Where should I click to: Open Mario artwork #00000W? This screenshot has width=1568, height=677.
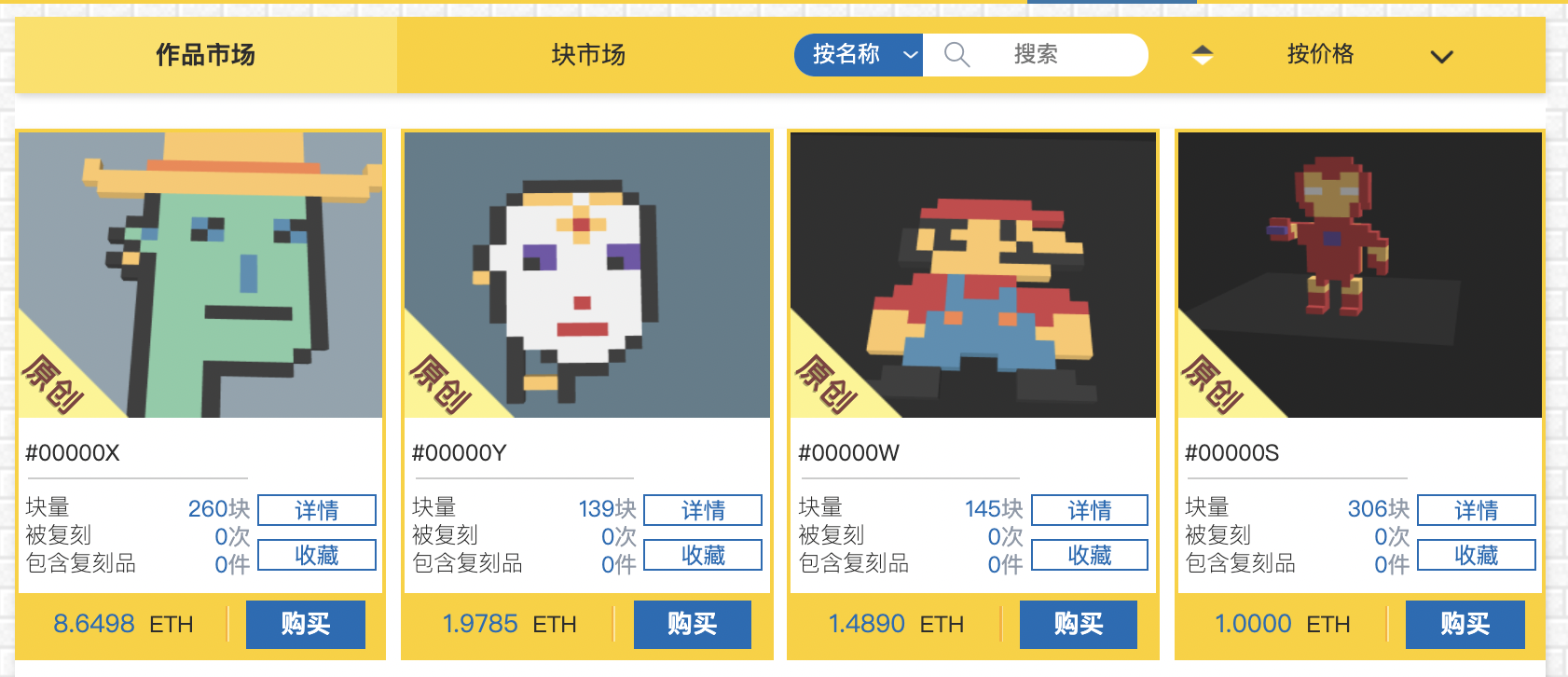[973, 274]
